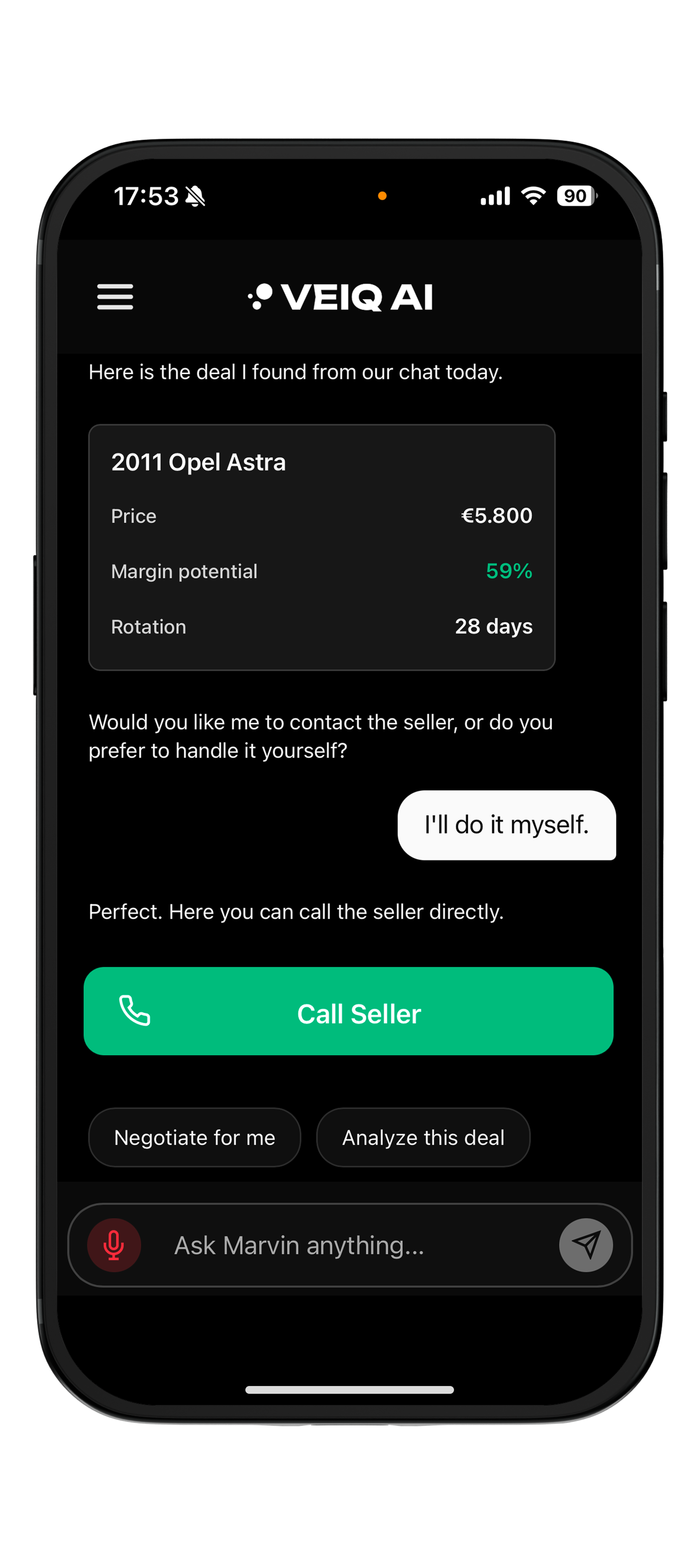Image resolution: width=695 pixels, height=1568 pixels.
Task: Open the hamburger menu
Action: [x=115, y=297]
